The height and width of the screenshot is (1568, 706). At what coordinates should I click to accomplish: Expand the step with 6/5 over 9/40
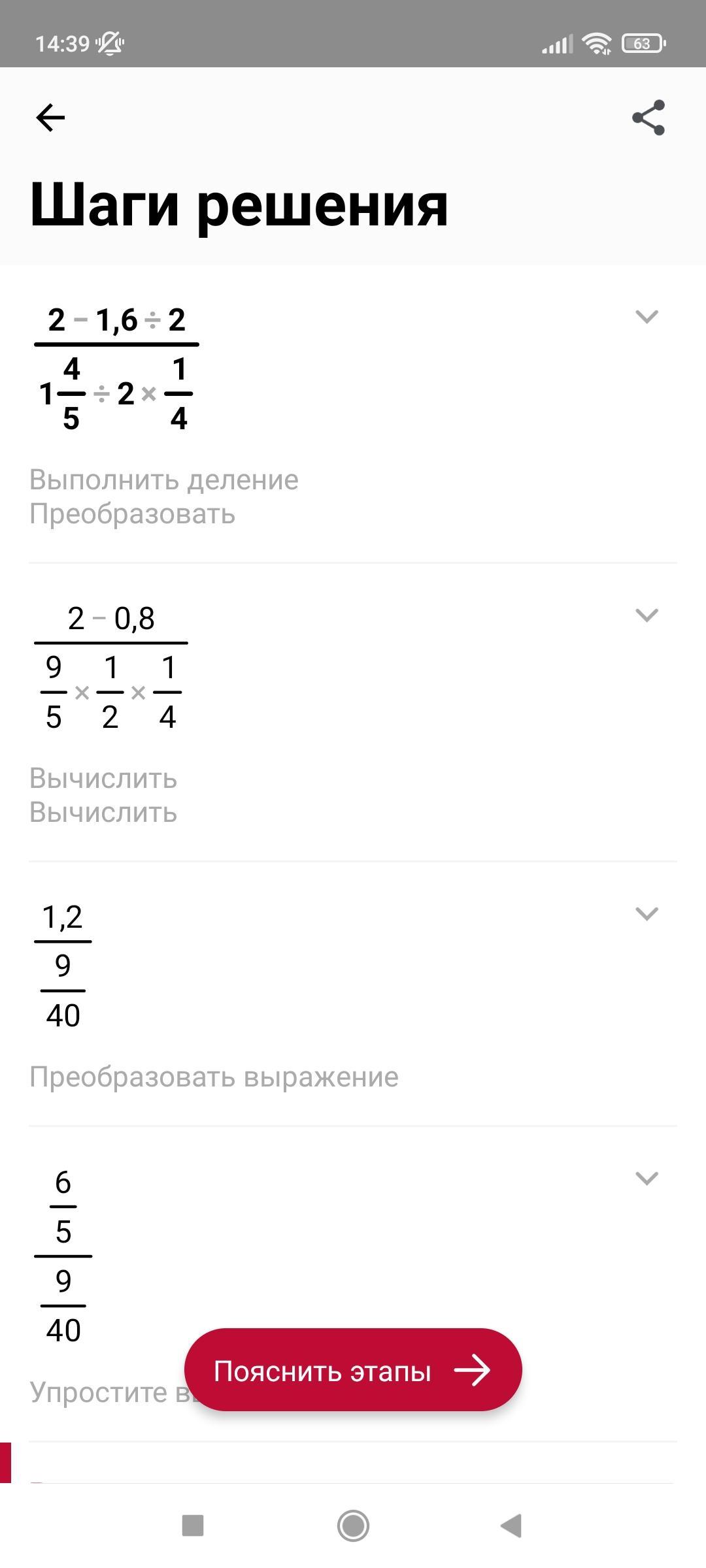click(x=647, y=1179)
